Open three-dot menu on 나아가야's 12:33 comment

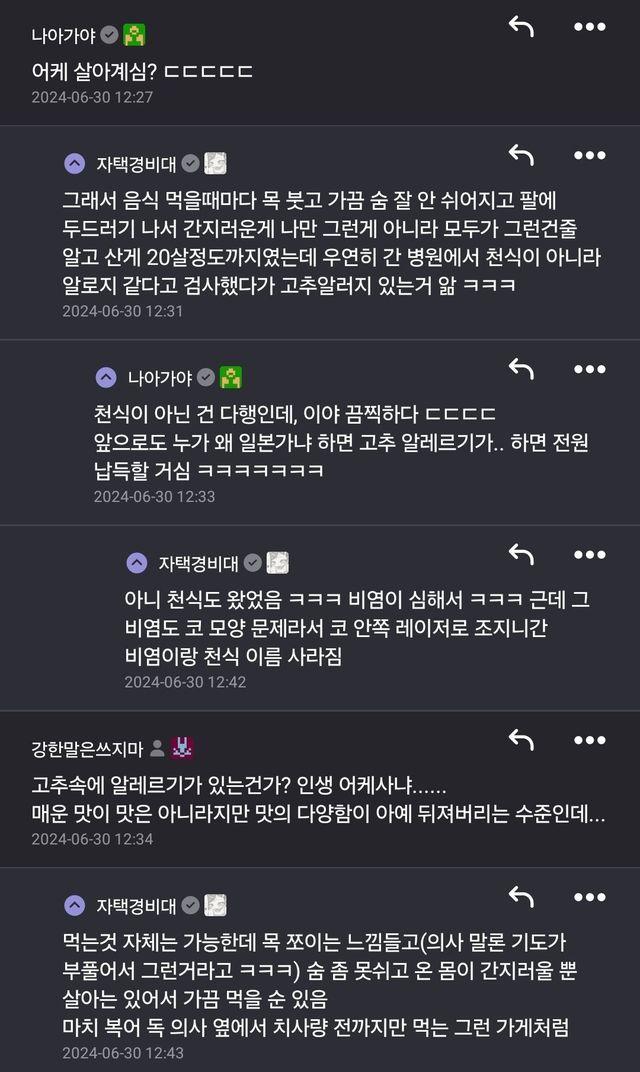[590, 369]
